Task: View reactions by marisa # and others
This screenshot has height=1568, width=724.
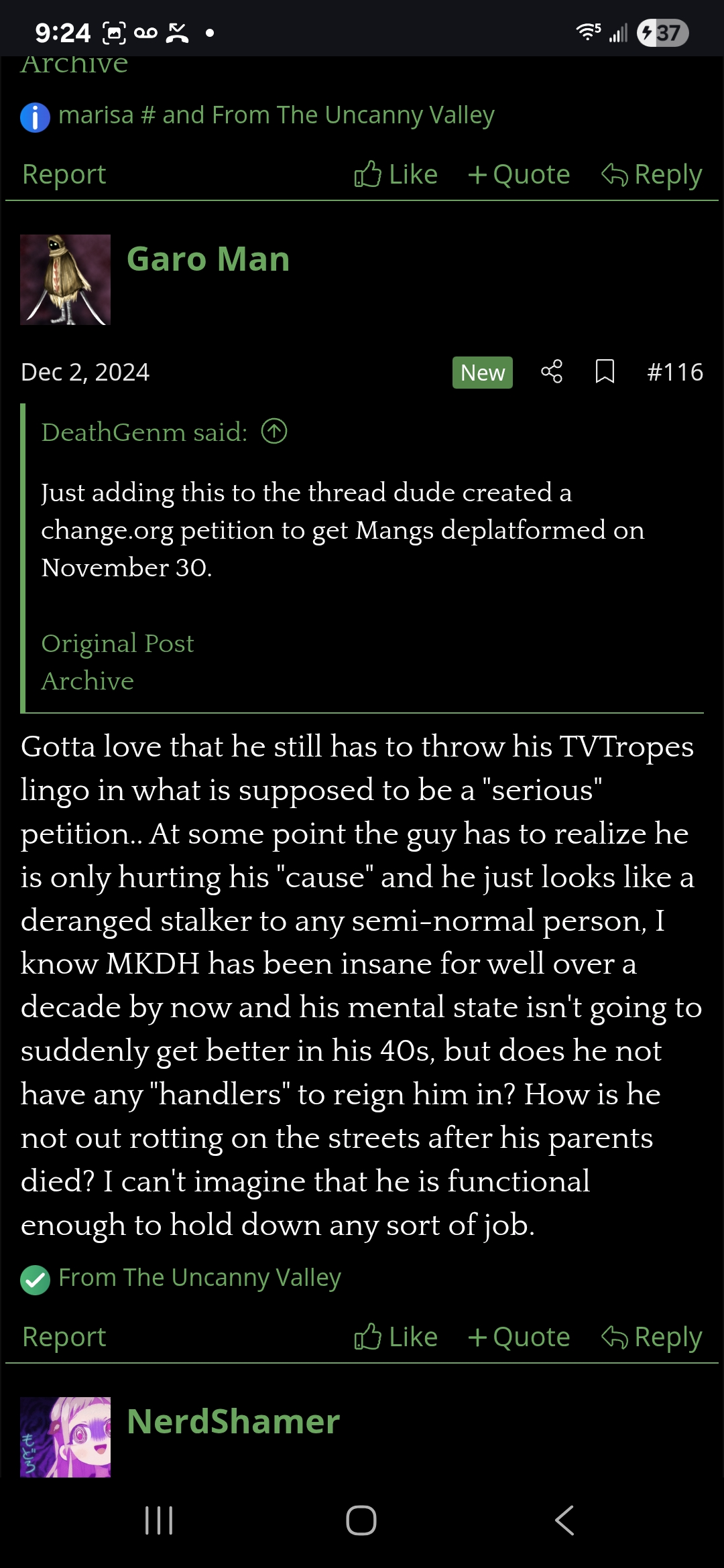Action: click(276, 115)
